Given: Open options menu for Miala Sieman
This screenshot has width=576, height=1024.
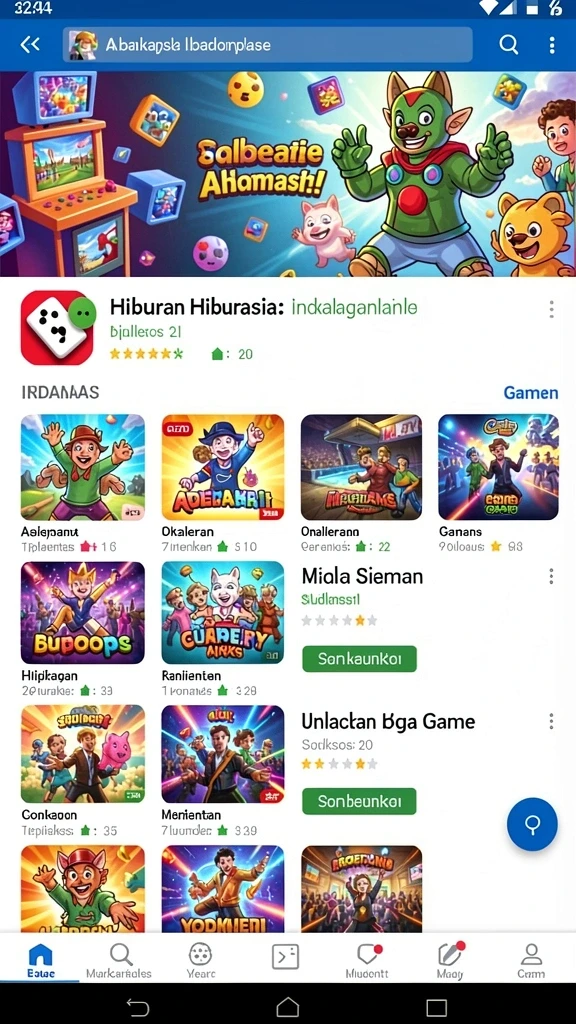Looking at the screenshot, I should coord(552,576).
